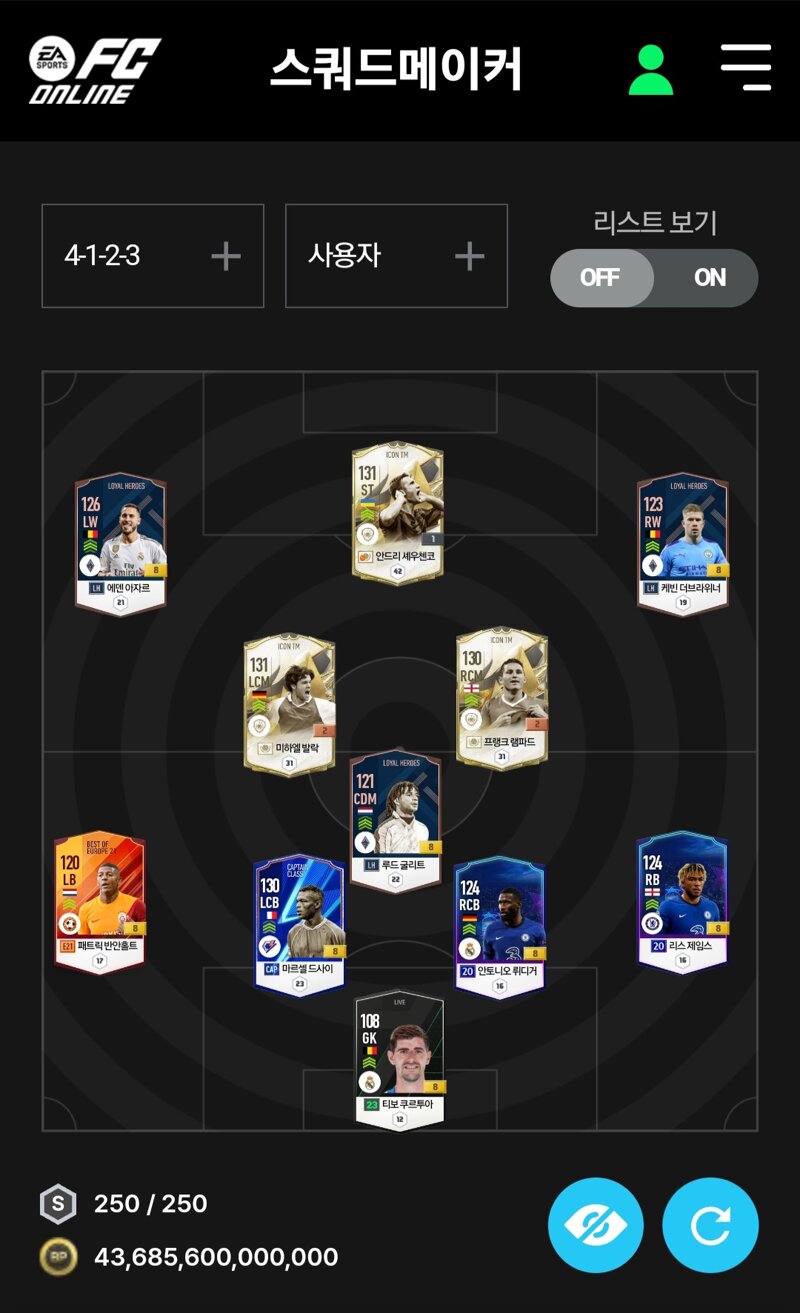The width and height of the screenshot is (800, 1313).
Task: Select the 미하엘 발락 LCM card
Action: click(x=289, y=702)
